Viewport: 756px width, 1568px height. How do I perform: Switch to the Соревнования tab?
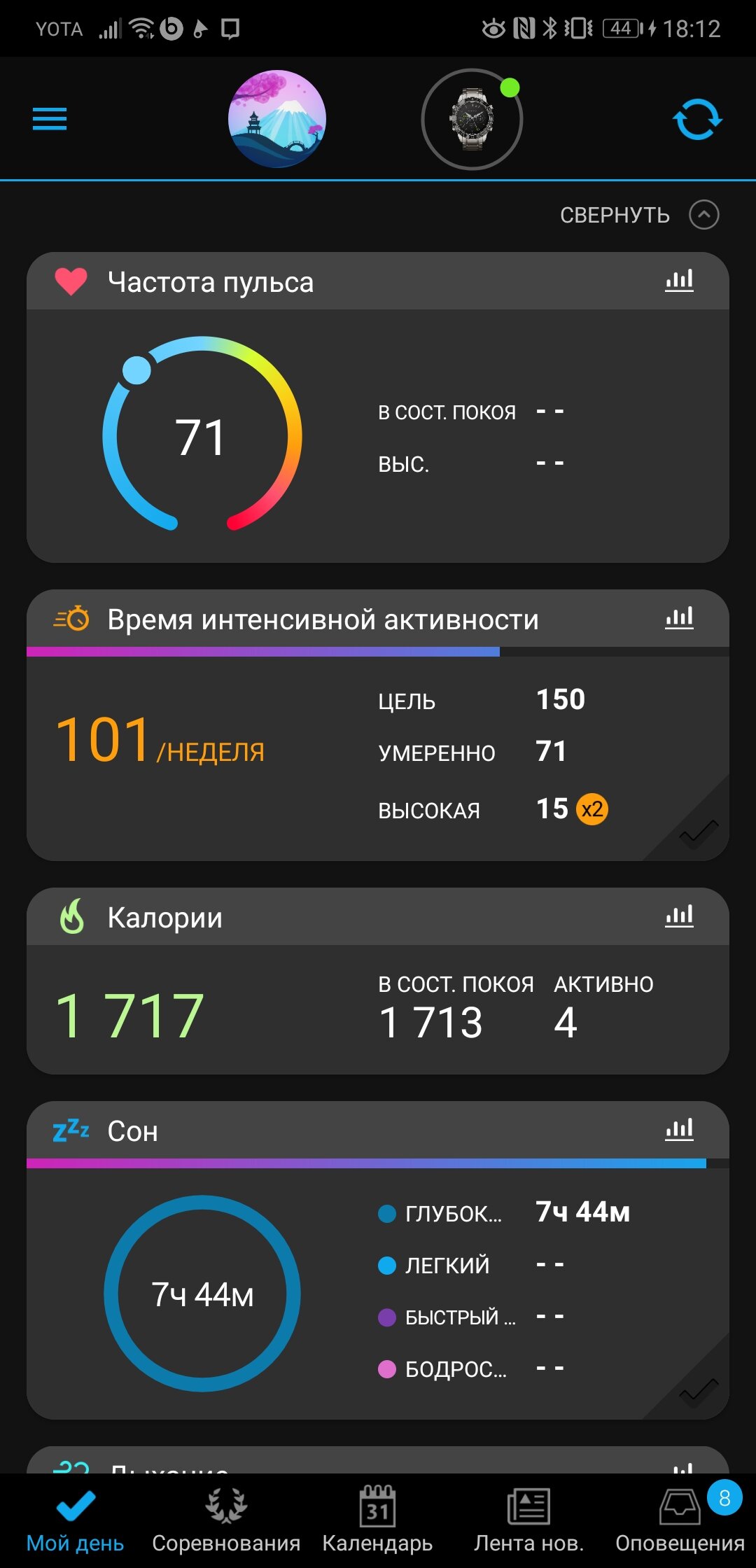point(226,1520)
